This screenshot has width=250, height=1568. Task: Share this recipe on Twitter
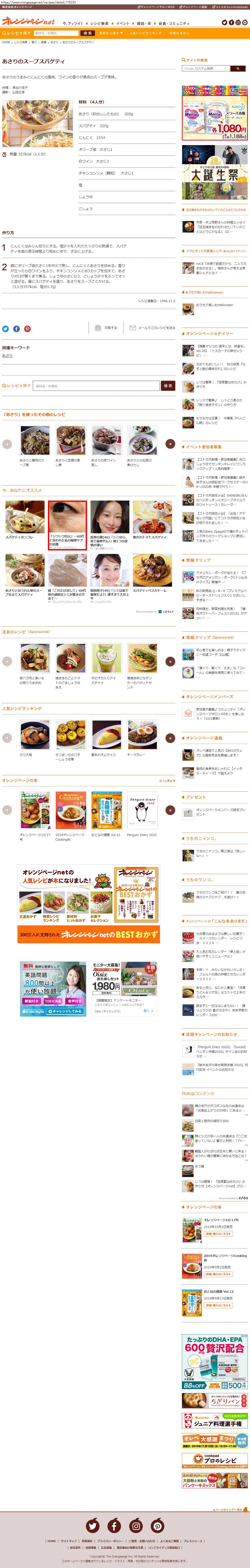tap(5, 329)
